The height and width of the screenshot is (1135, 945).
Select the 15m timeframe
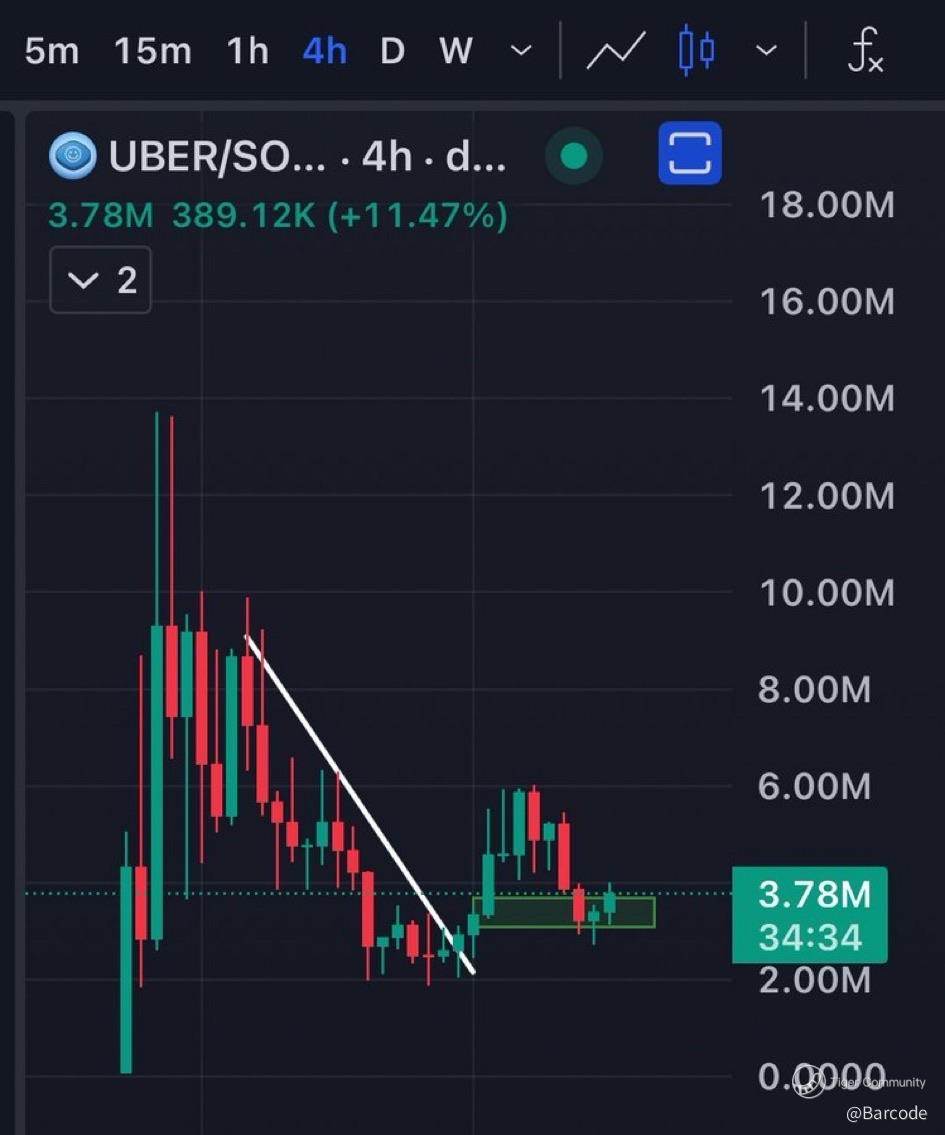tap(153, 51)
